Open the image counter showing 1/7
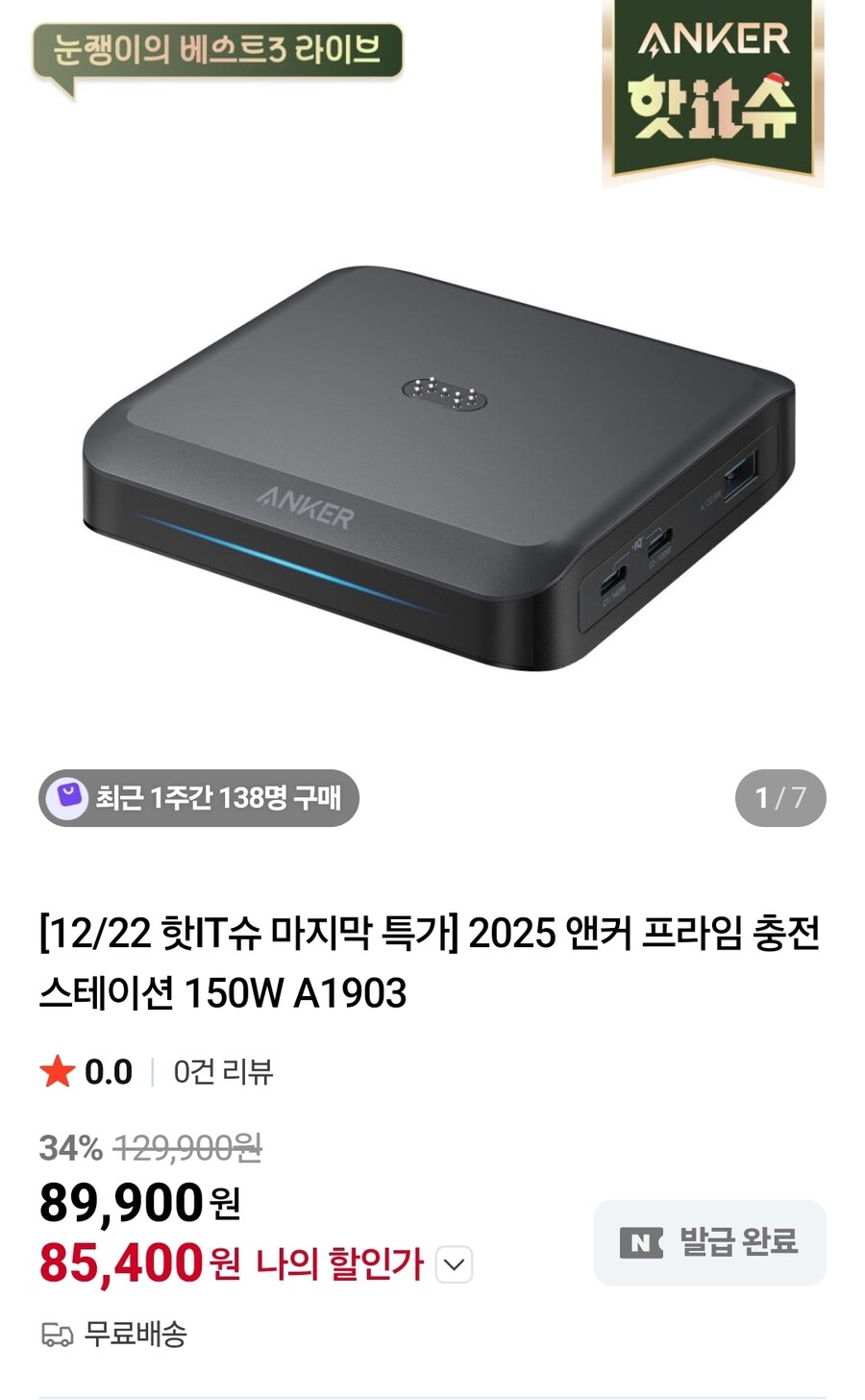 point(782,795)
